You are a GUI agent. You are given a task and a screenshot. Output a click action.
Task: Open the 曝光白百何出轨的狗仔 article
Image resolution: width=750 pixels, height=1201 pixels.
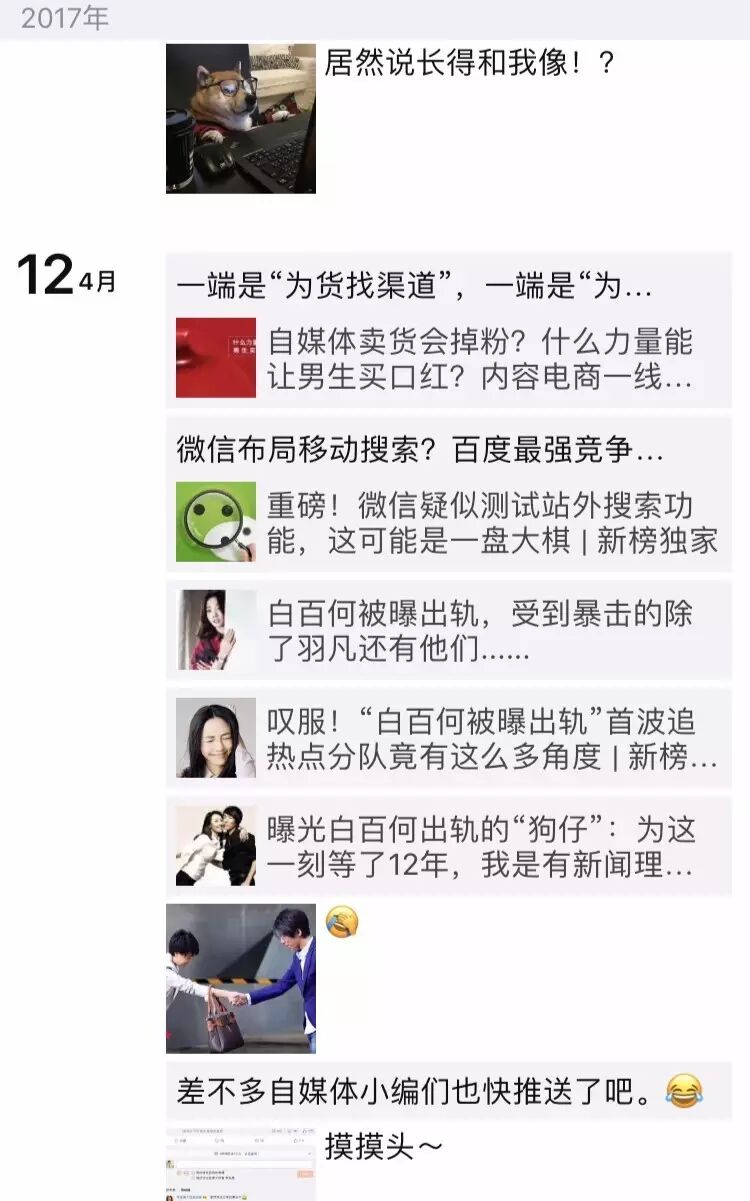(448, 846)
